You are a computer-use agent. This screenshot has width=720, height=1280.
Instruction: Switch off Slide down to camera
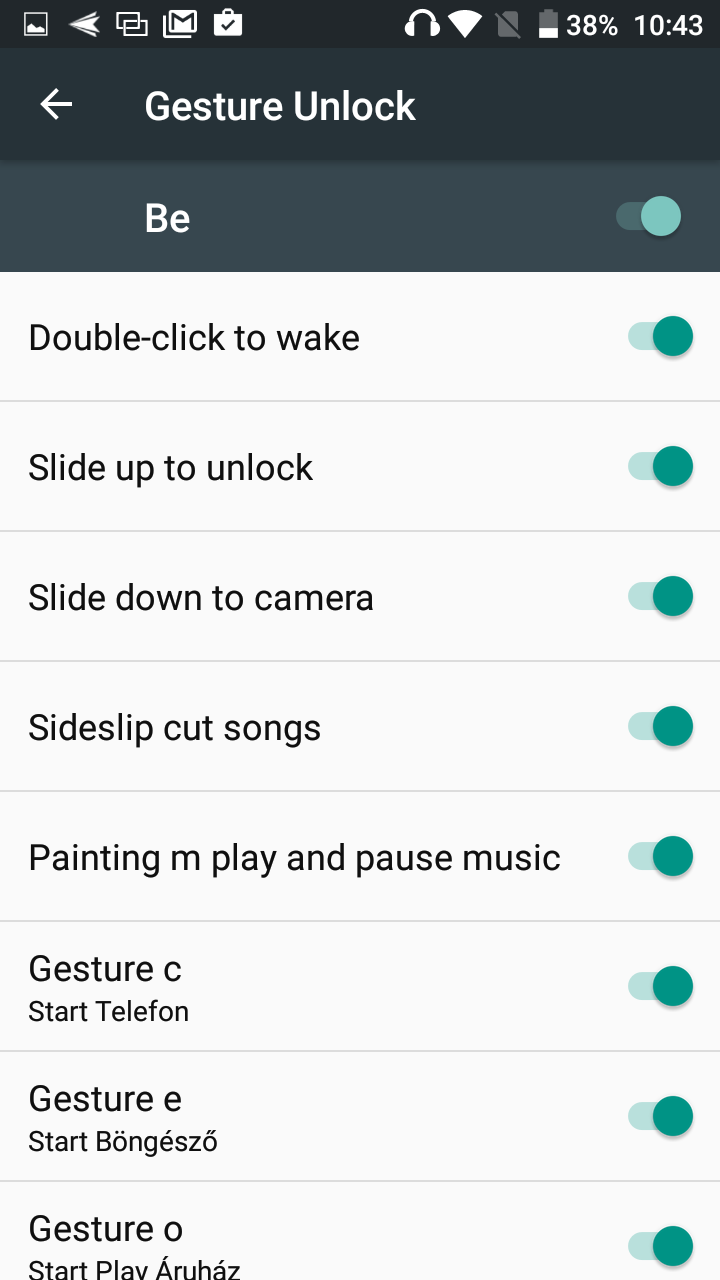click(660, 596)
